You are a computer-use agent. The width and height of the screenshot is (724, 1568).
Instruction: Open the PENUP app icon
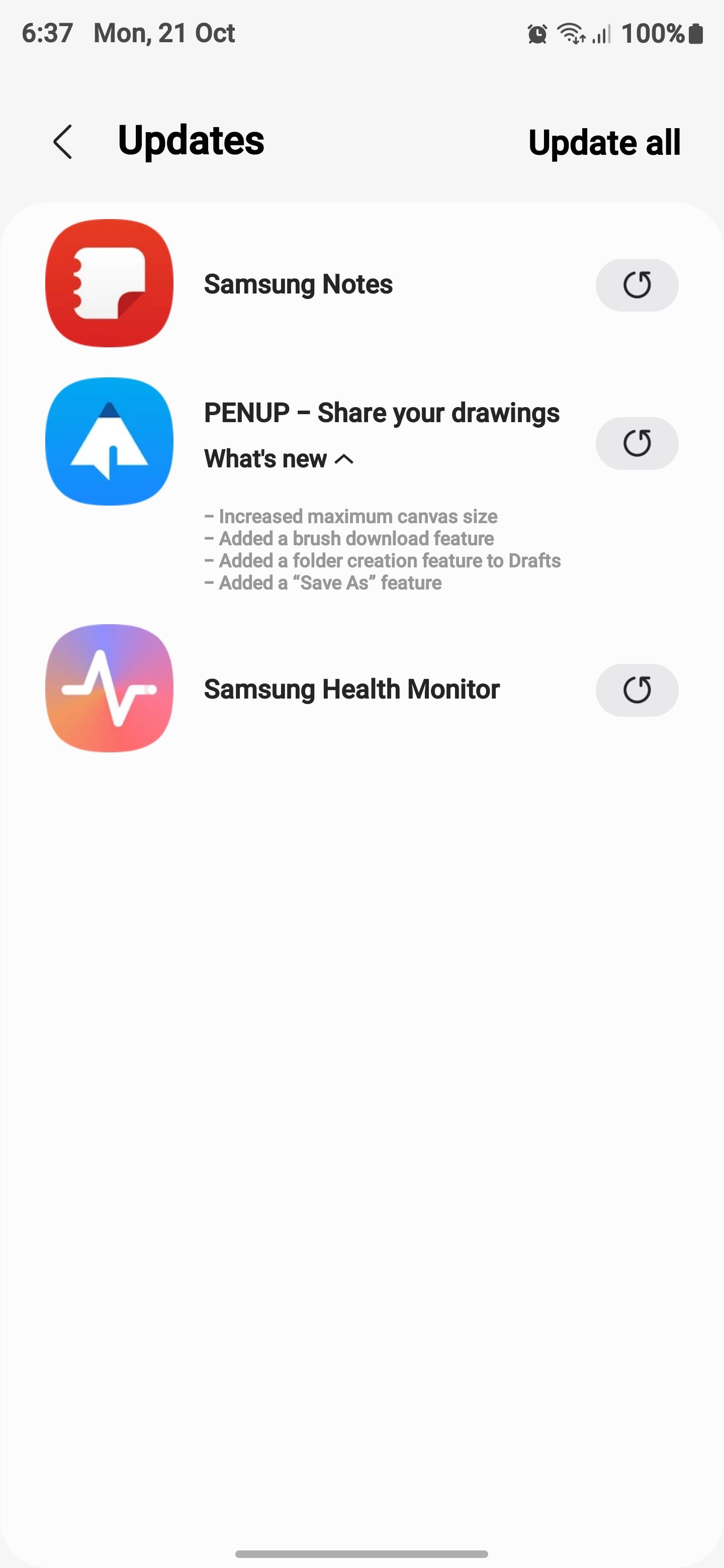click(x=109, y=443)
